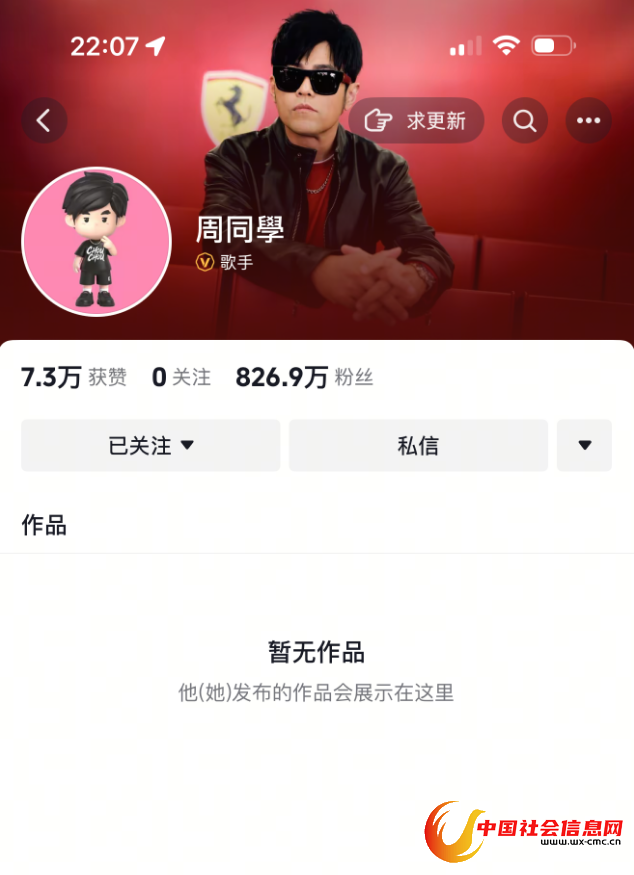Screen dimensions: 634x875
Task: Expand the arrow next to 私信
Action: click(x=585, y=446)
